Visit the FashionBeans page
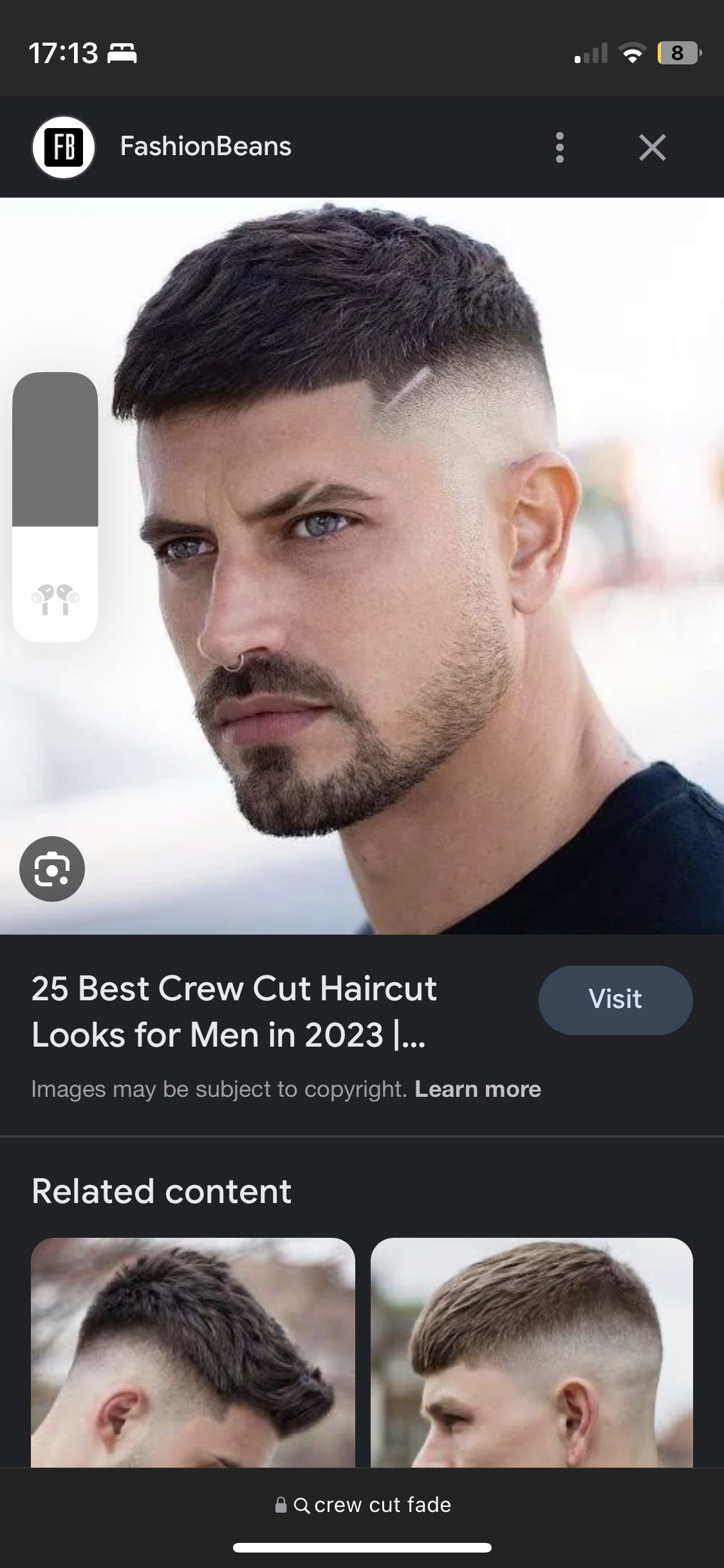 [x=615, y=1000]
